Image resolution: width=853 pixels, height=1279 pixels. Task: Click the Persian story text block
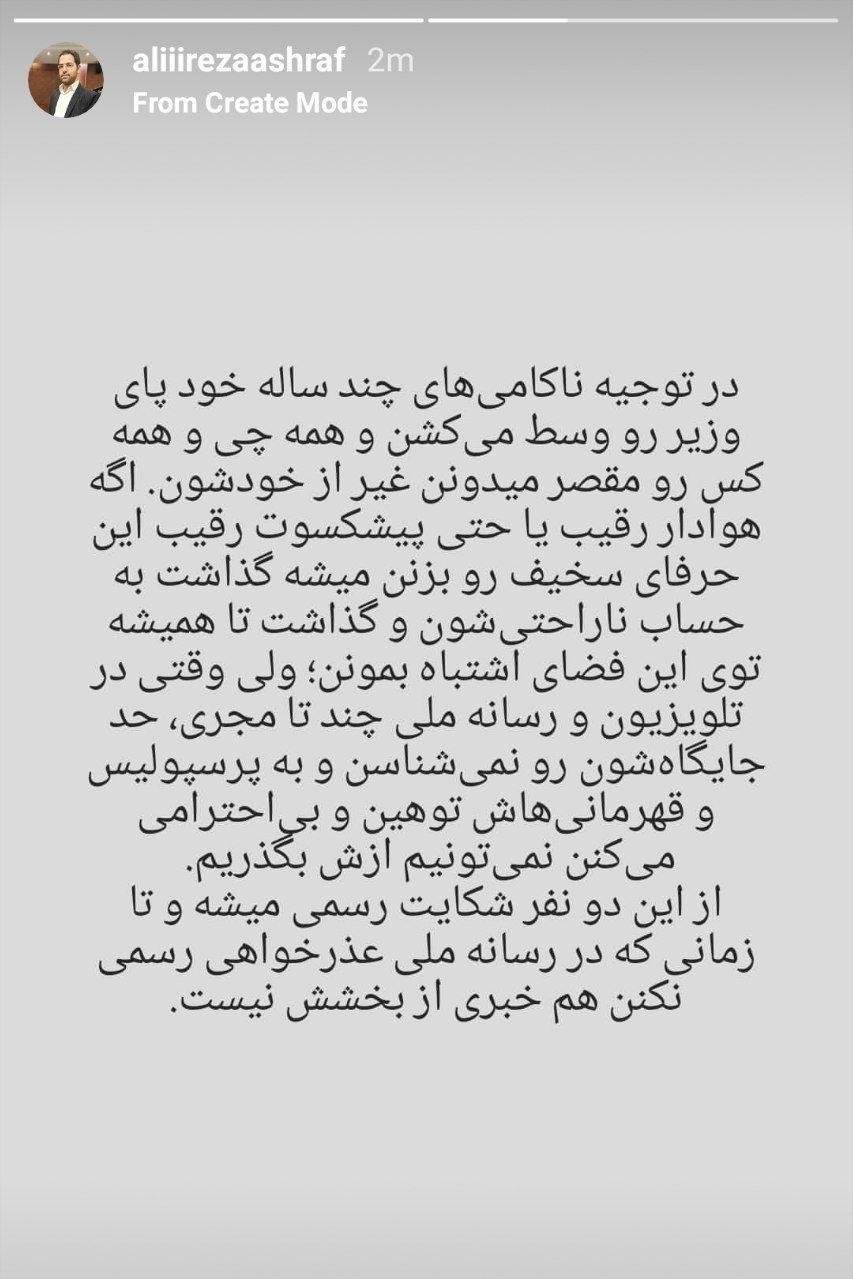click(x=426, y=690)
